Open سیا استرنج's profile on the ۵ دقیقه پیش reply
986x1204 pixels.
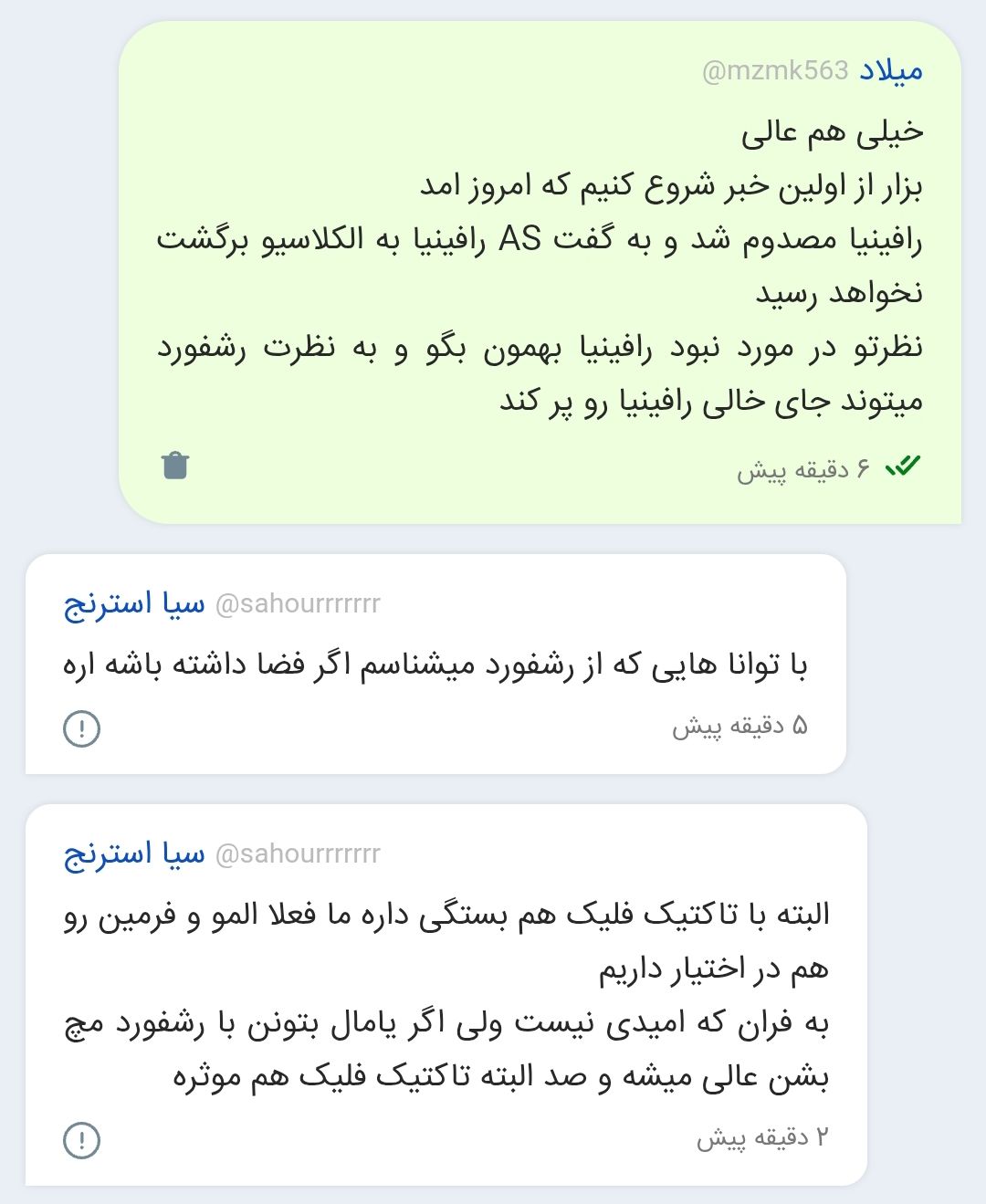(134, 603)
